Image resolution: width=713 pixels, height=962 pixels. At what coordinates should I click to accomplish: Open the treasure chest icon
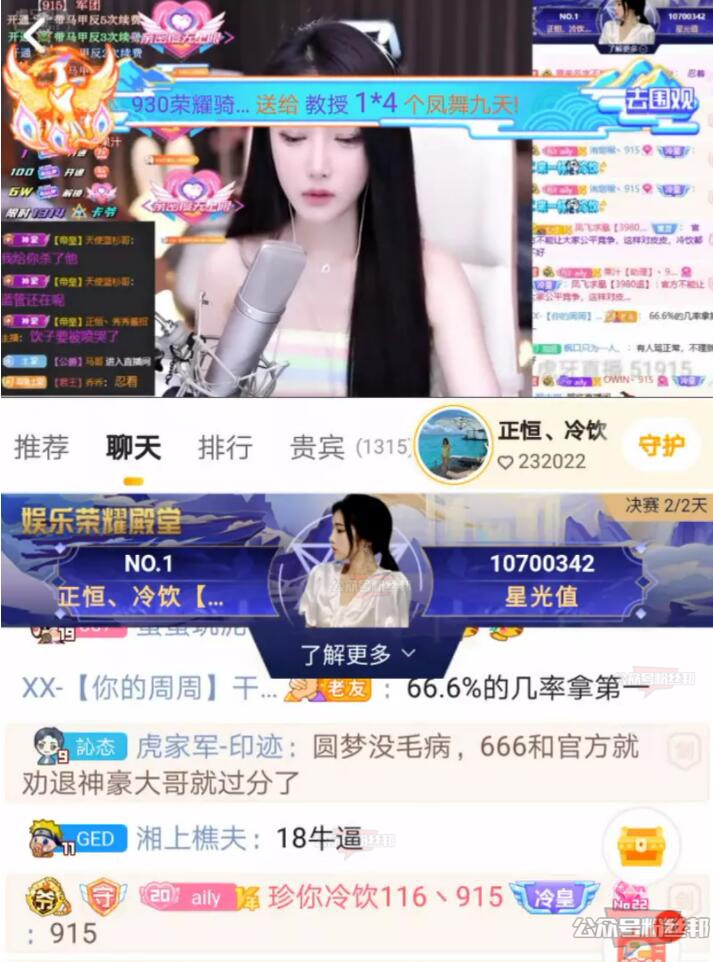point(641,846)
